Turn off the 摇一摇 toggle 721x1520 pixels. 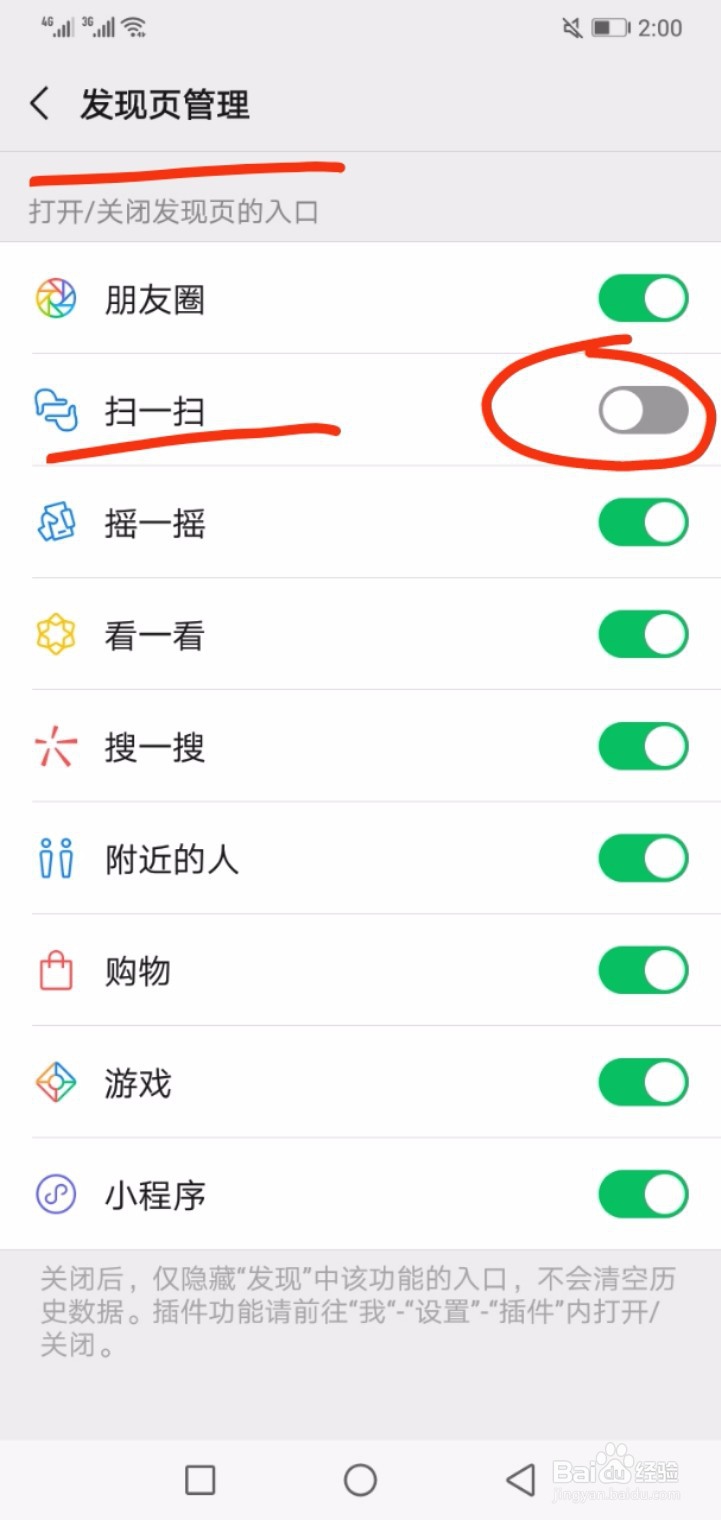[643, 523]
